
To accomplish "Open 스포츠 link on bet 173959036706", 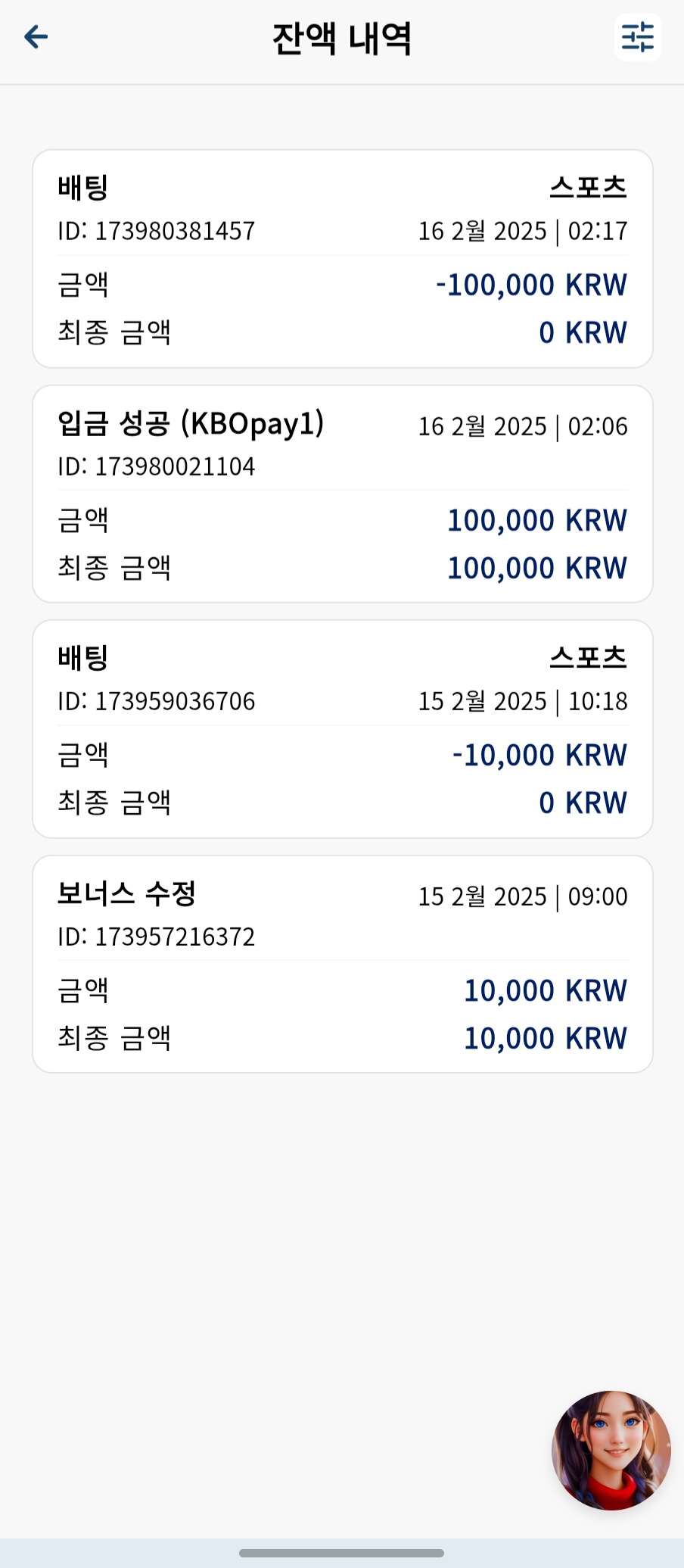I will 589,657.
